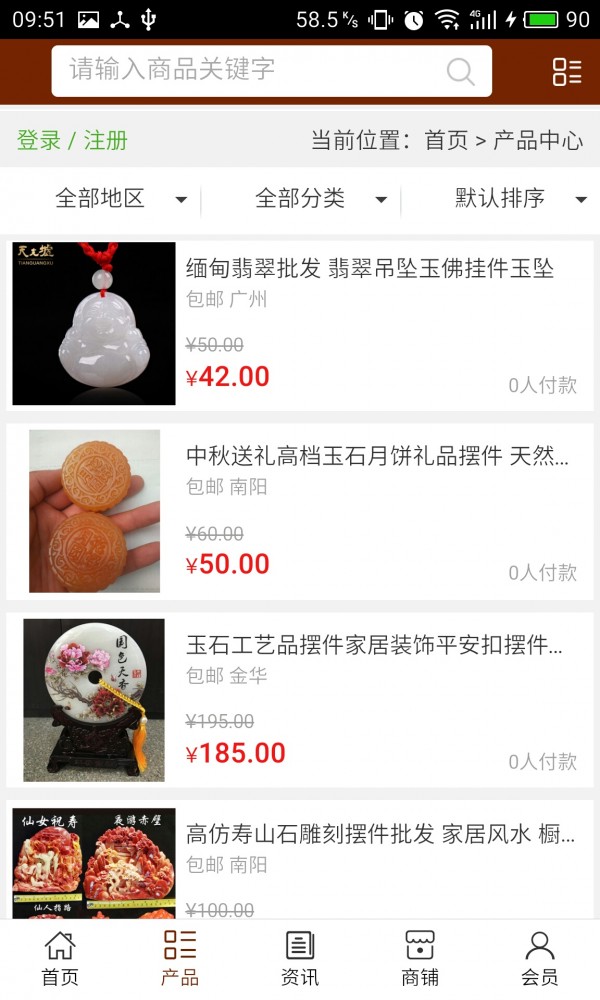
Task: Tap the product keyword search field
Action: point(250,70)
